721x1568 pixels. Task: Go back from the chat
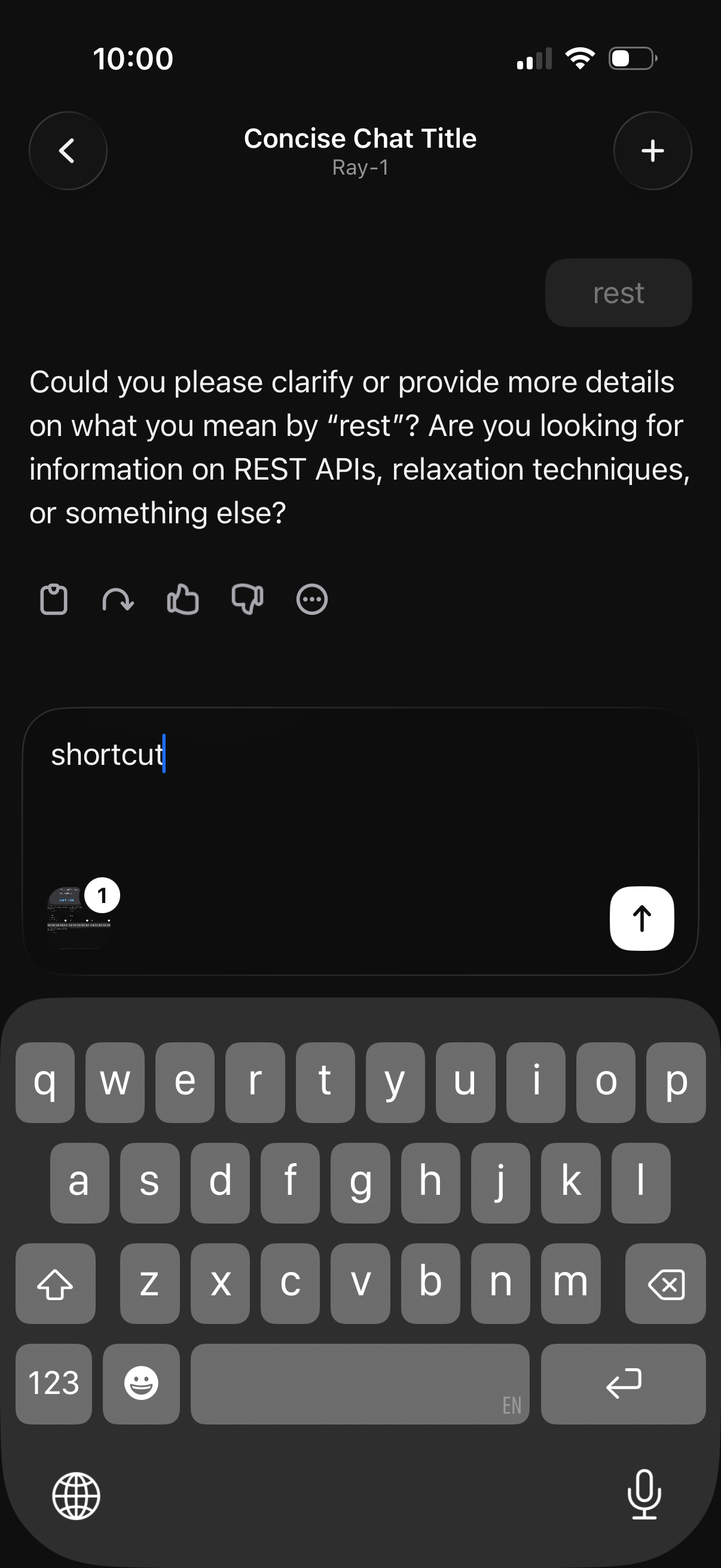coord(68,151)
